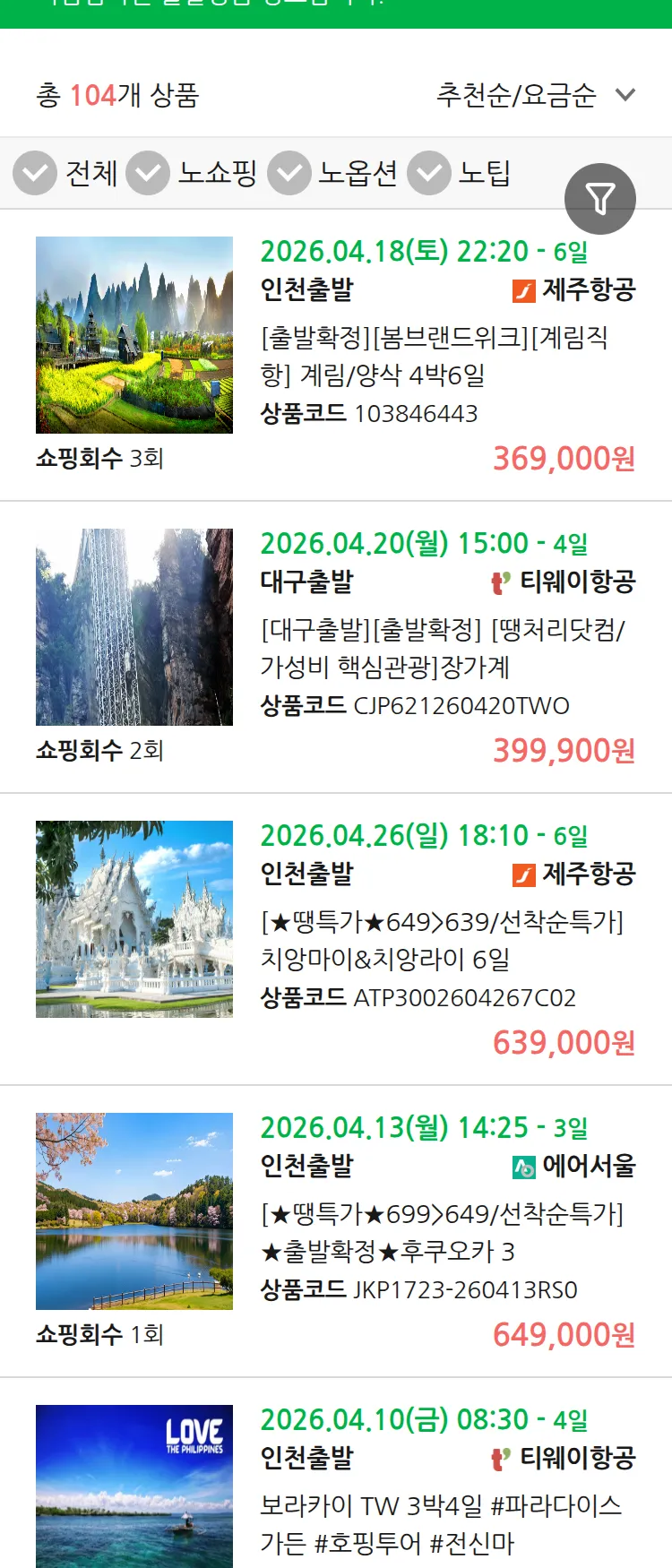
Task: Click the checkmark icon next to 전체
Action: coord(34,172)
